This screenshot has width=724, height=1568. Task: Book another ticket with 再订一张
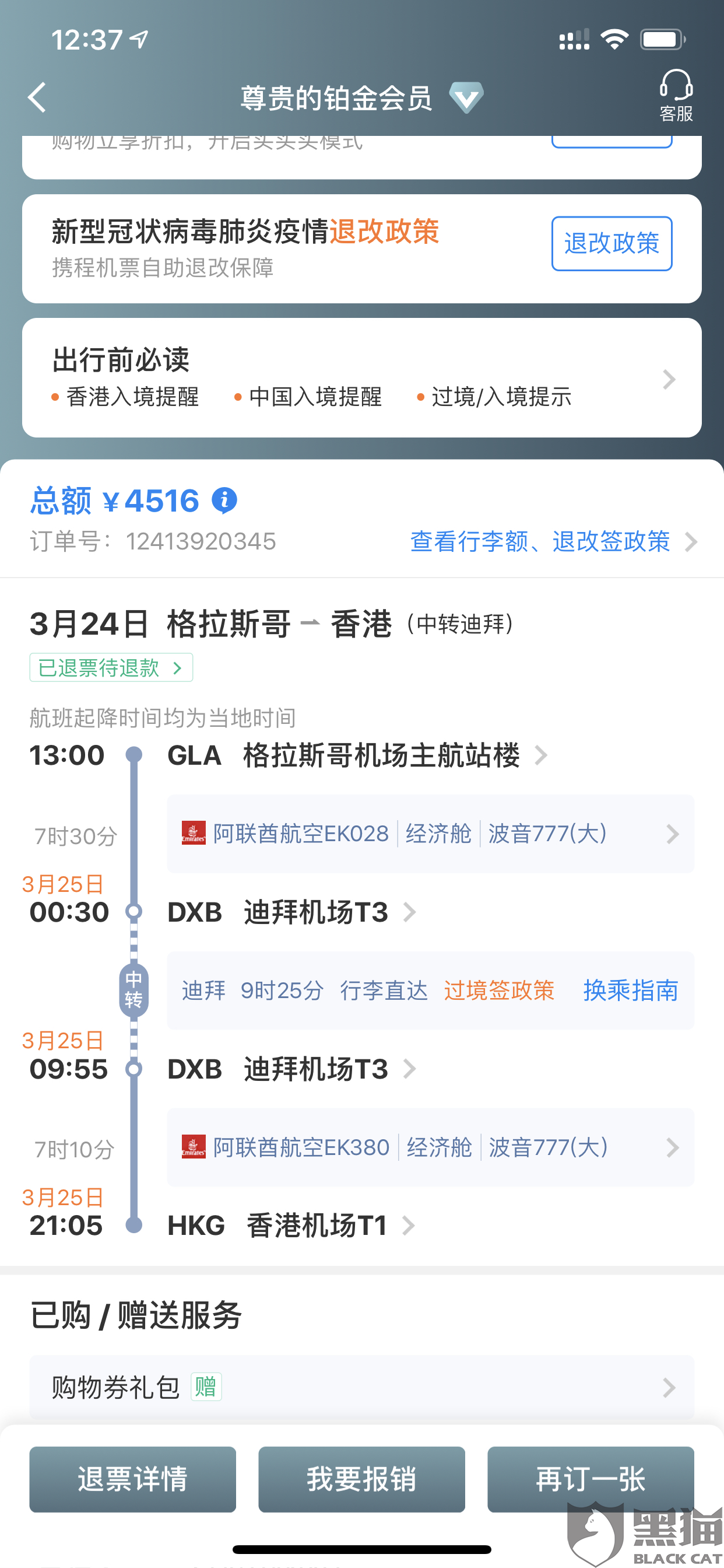coord(590,1479)
